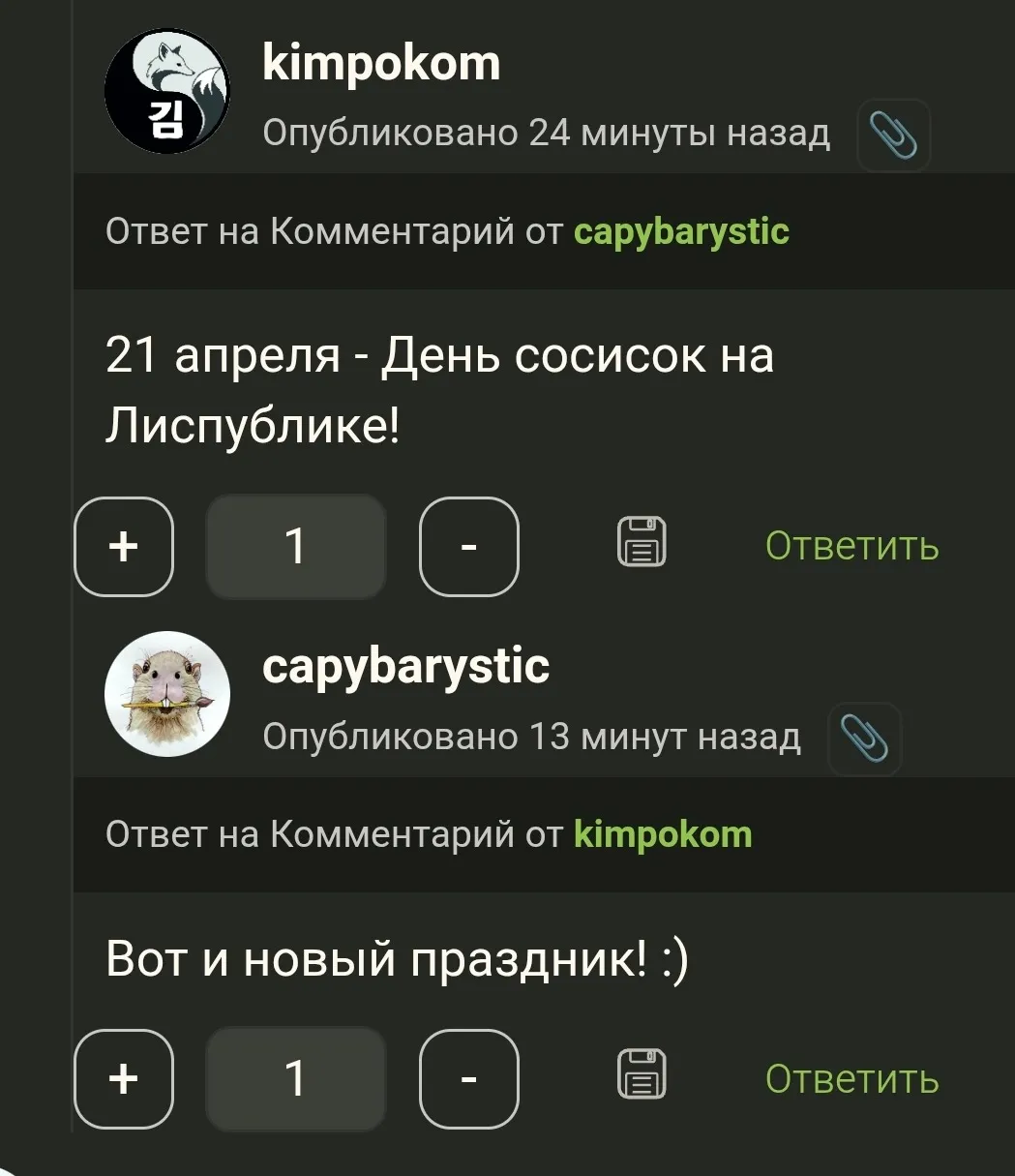
Task: Open capybarystic's avatar profile
Action: (x=166, y=694)
